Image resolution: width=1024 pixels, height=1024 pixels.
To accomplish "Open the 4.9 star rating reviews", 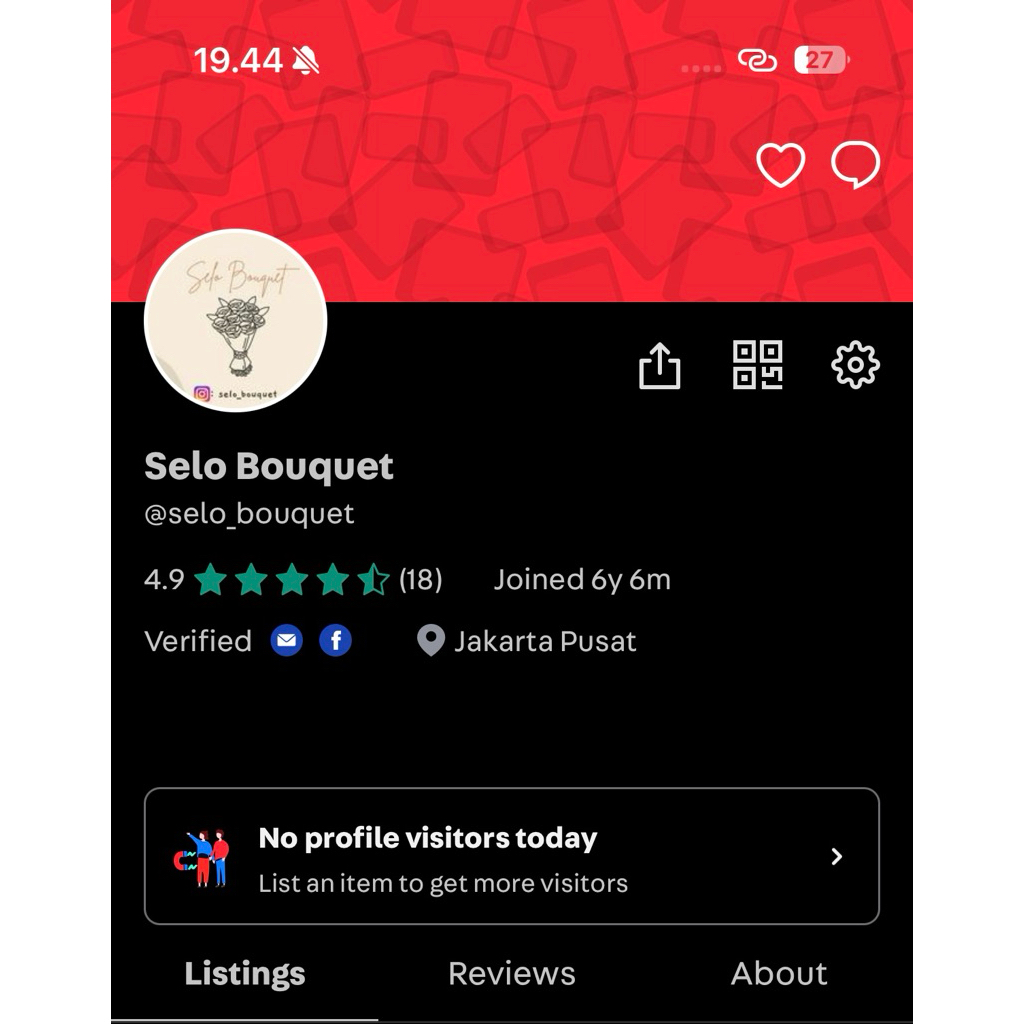I will pos(292,580).
